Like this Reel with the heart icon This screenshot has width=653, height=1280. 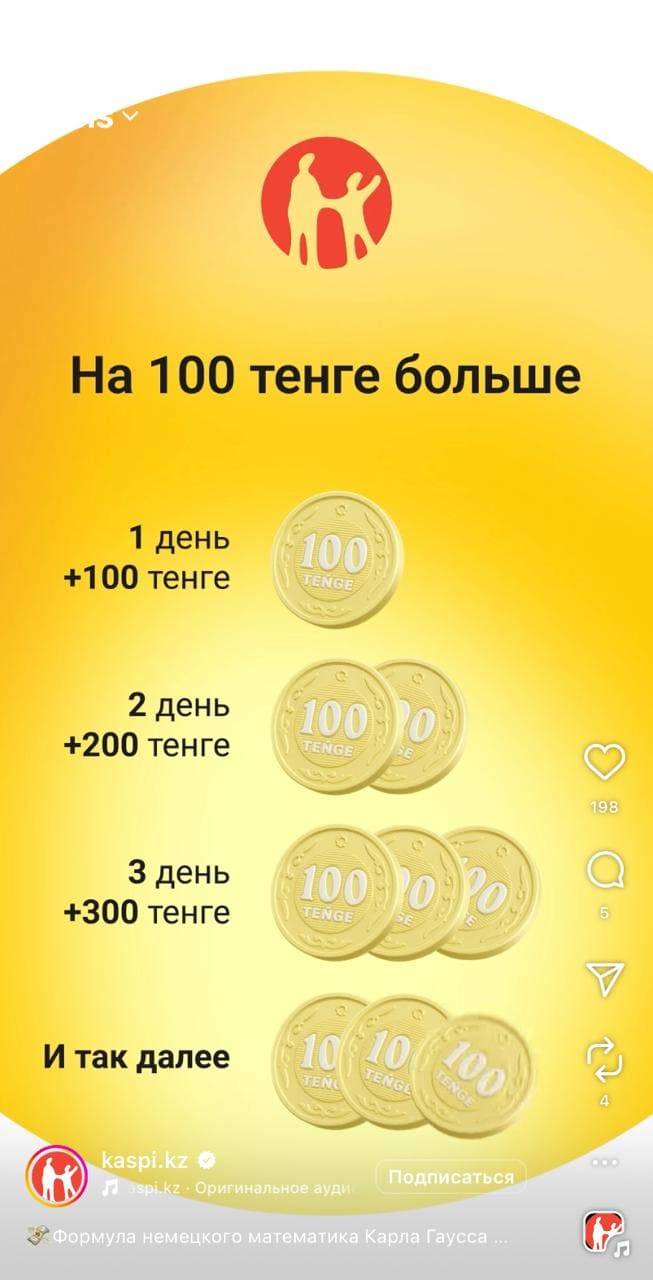point(604,763)
